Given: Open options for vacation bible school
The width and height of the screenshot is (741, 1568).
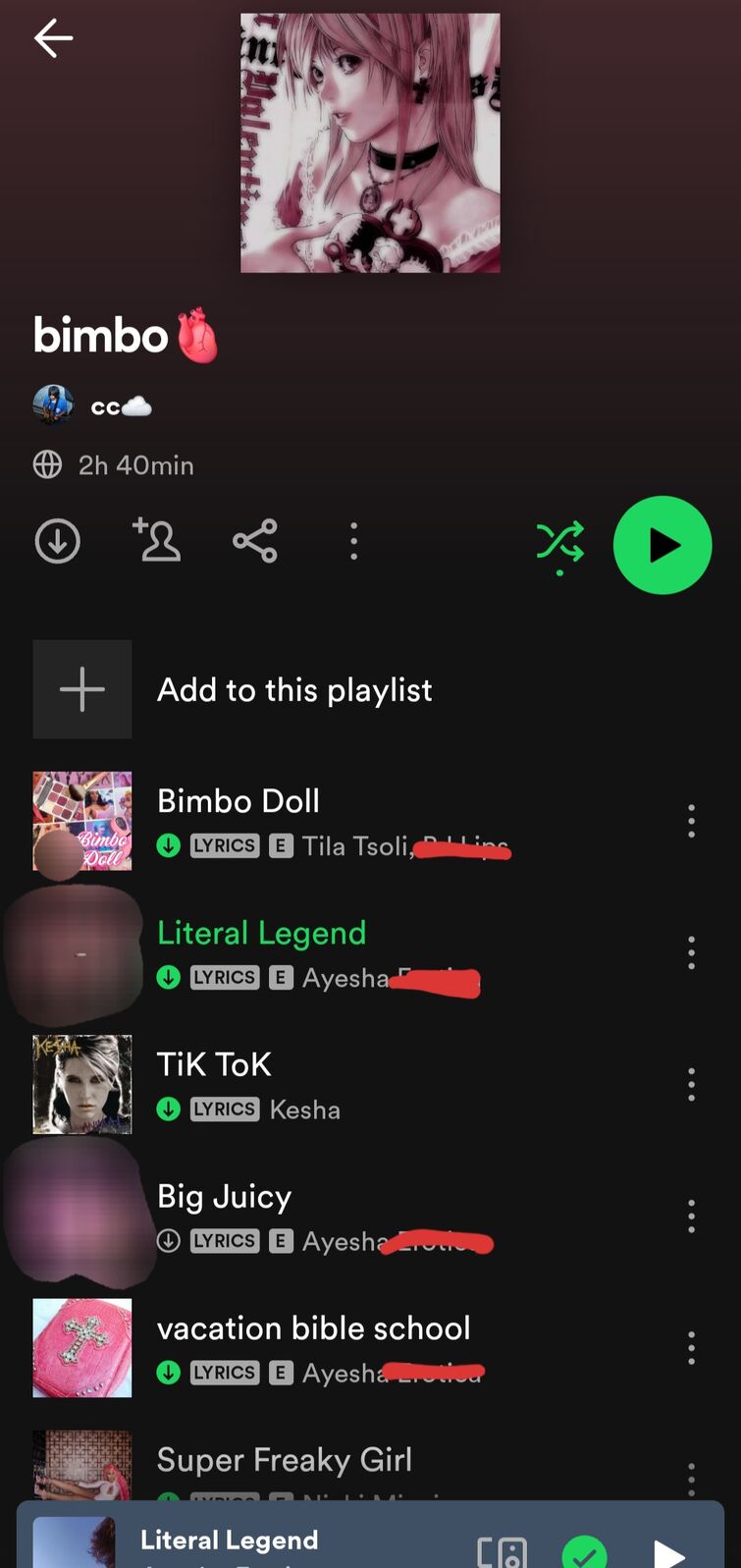Looking at the screenshot, I should click(692, 1348).
